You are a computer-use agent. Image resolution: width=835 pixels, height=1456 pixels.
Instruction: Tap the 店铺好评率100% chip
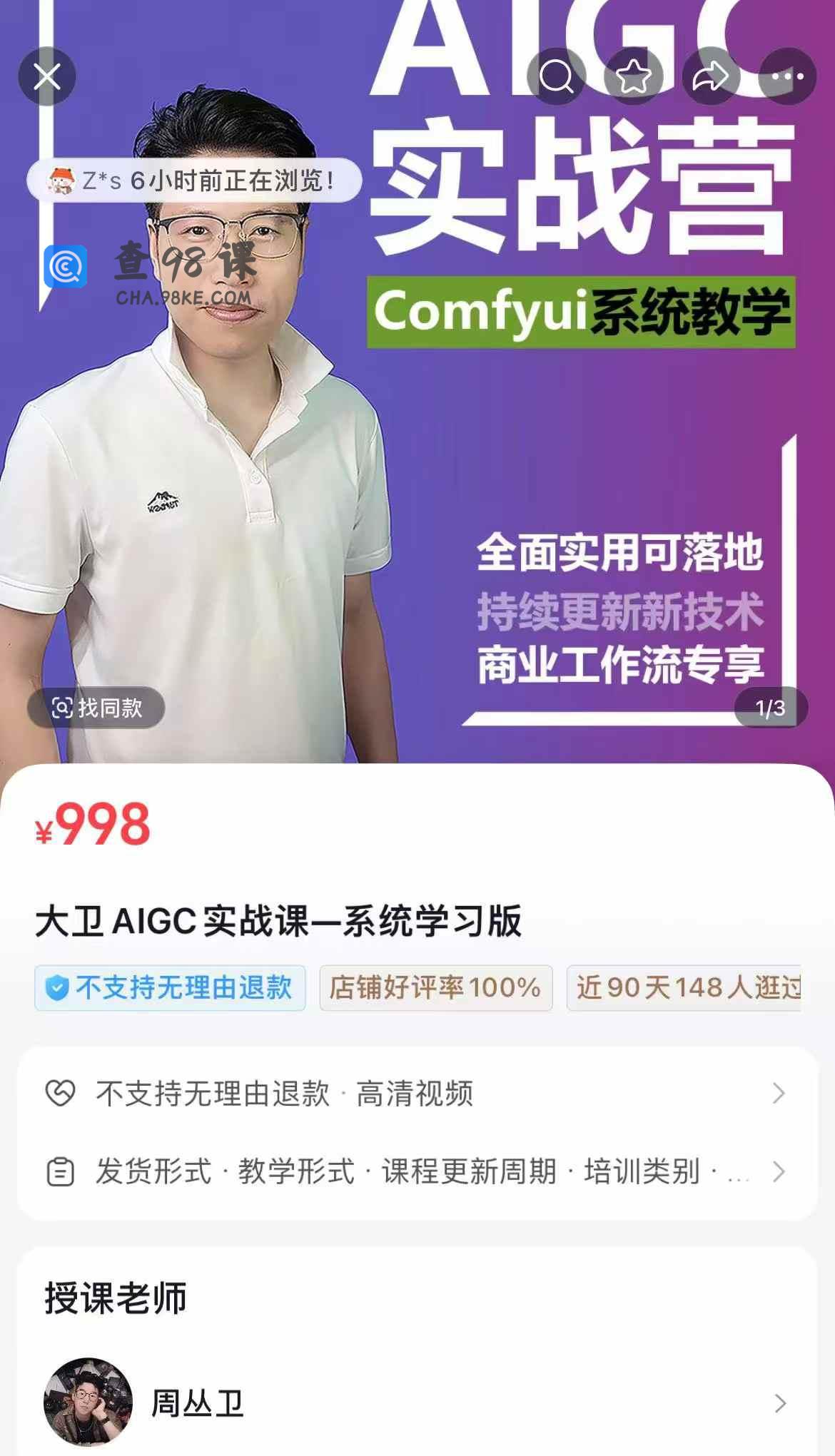(x=435, y=988)
